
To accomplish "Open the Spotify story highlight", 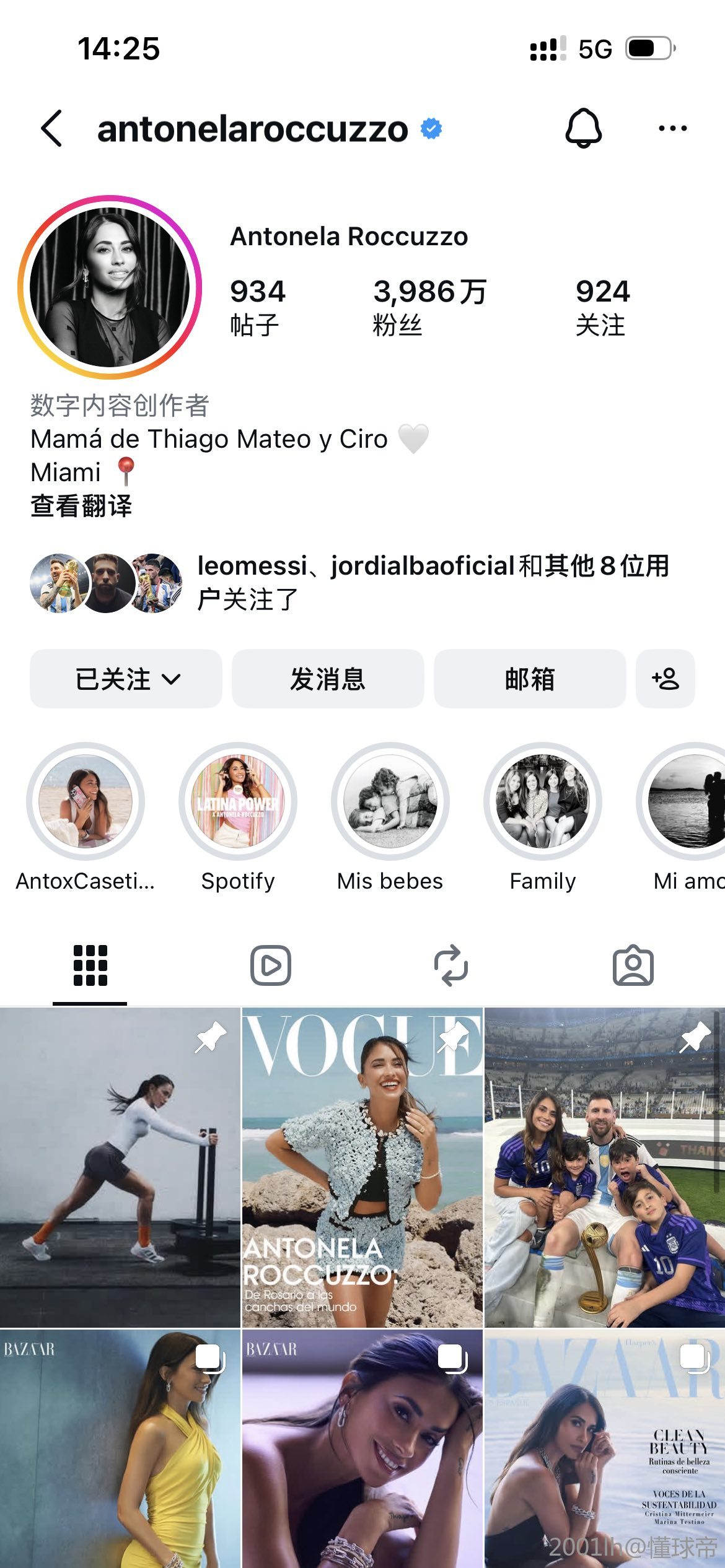I will pos(238,801).
